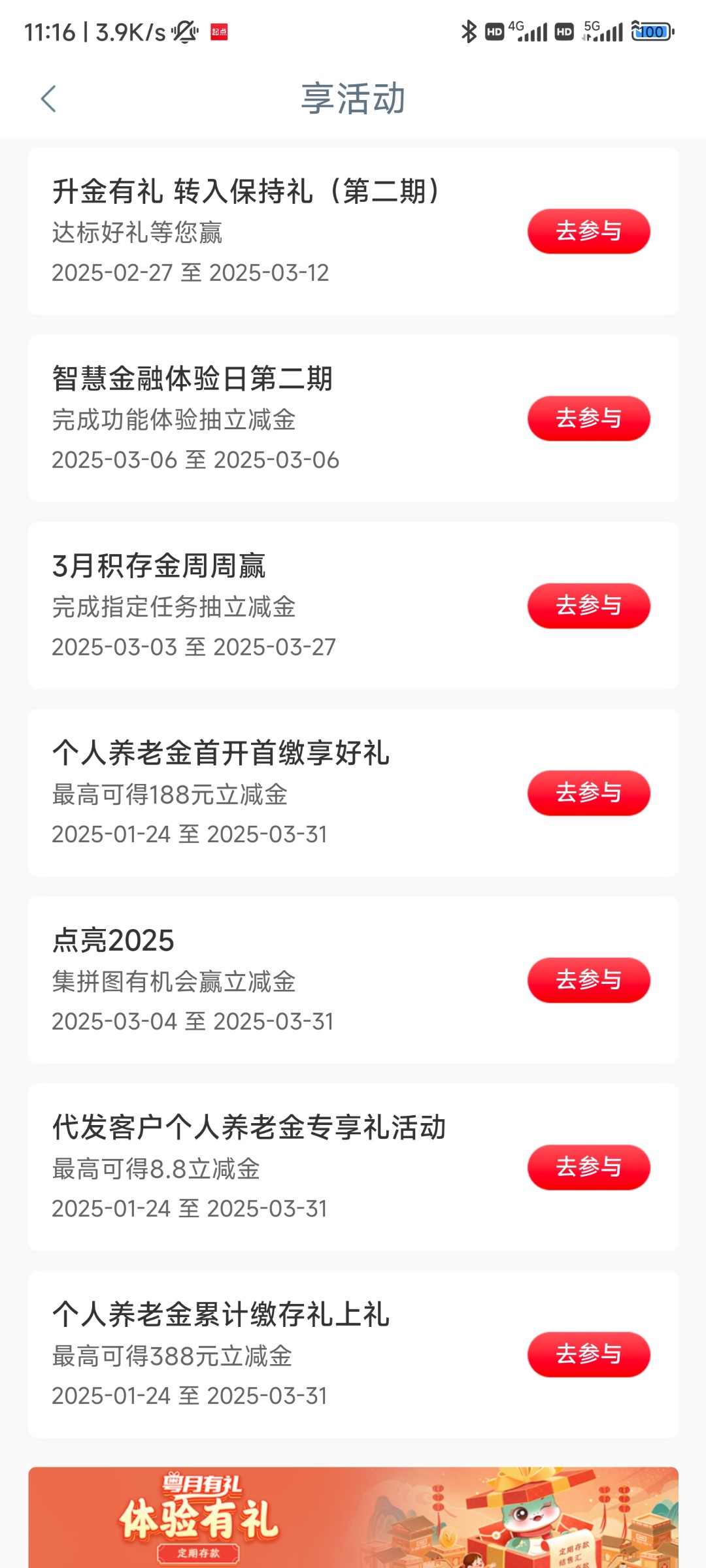Join 代发客户个人养老金专享礼活动
The image size is (706, 1568).
click(588, 1168)
